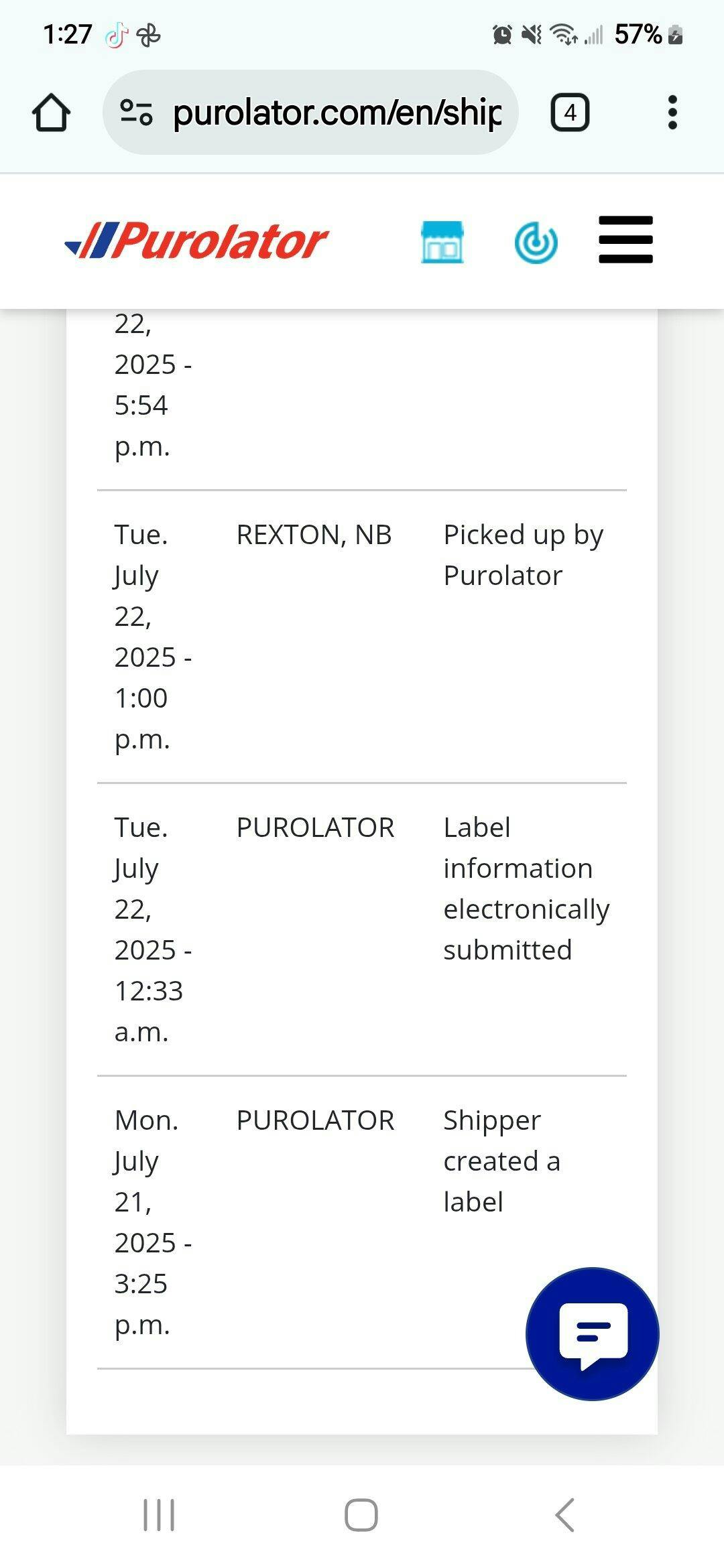
Task: Start a chat with the floating chat button
Action: click(593, 1333)
